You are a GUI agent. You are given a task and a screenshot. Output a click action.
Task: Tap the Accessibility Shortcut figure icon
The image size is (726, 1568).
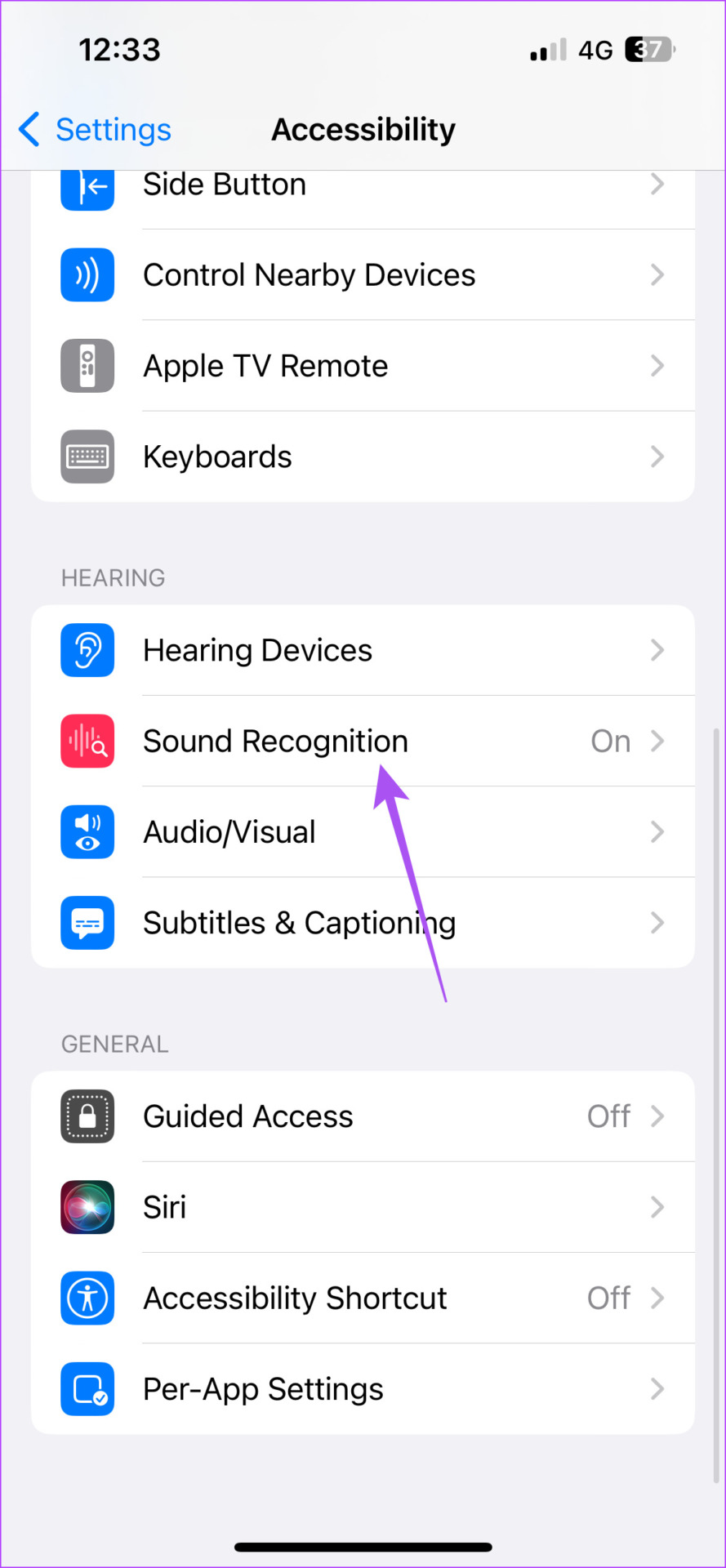[87, 1298]
